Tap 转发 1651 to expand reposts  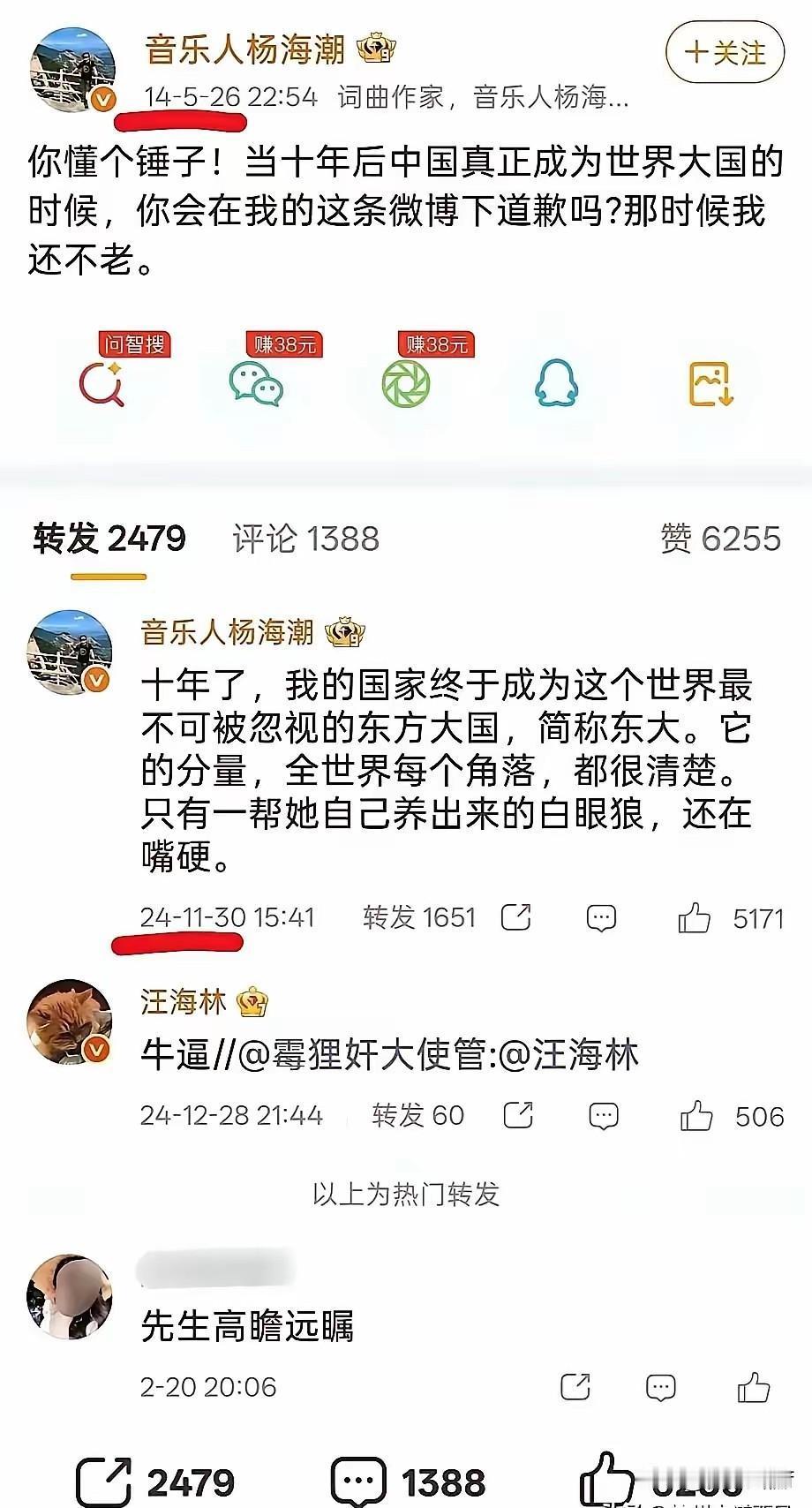point(420,917)
